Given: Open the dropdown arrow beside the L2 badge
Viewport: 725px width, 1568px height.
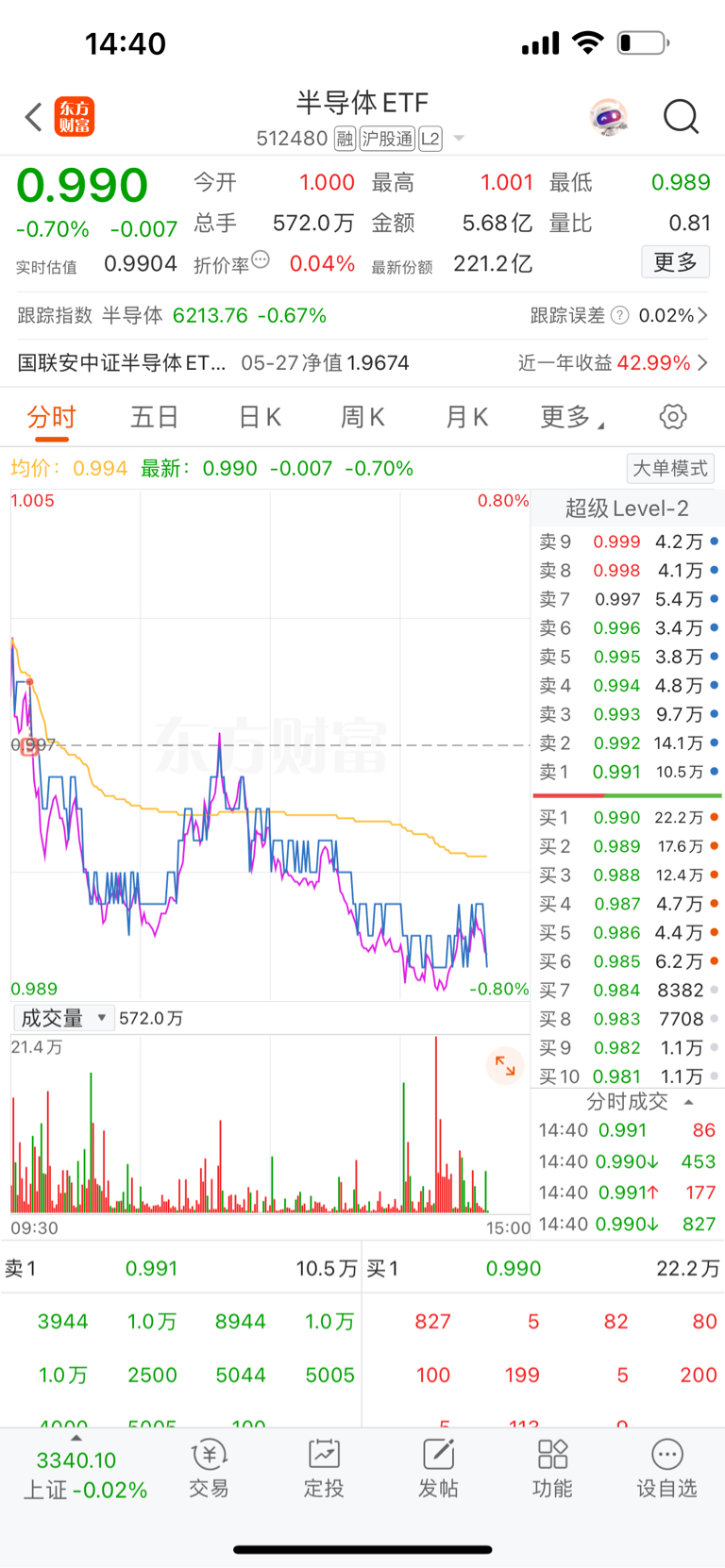Looking at the screenshot, I should click(458, 138).
